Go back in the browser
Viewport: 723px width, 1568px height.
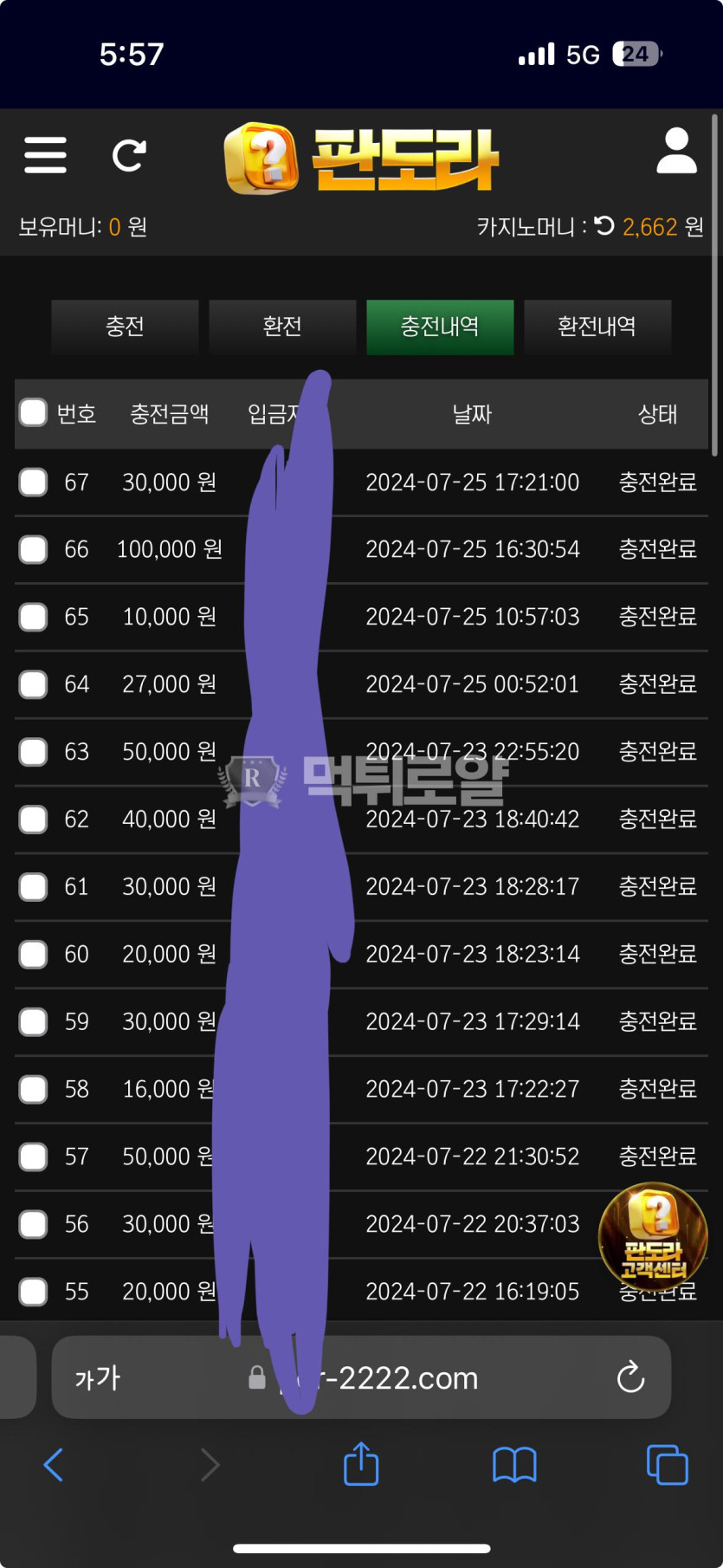pos(54,1465)
